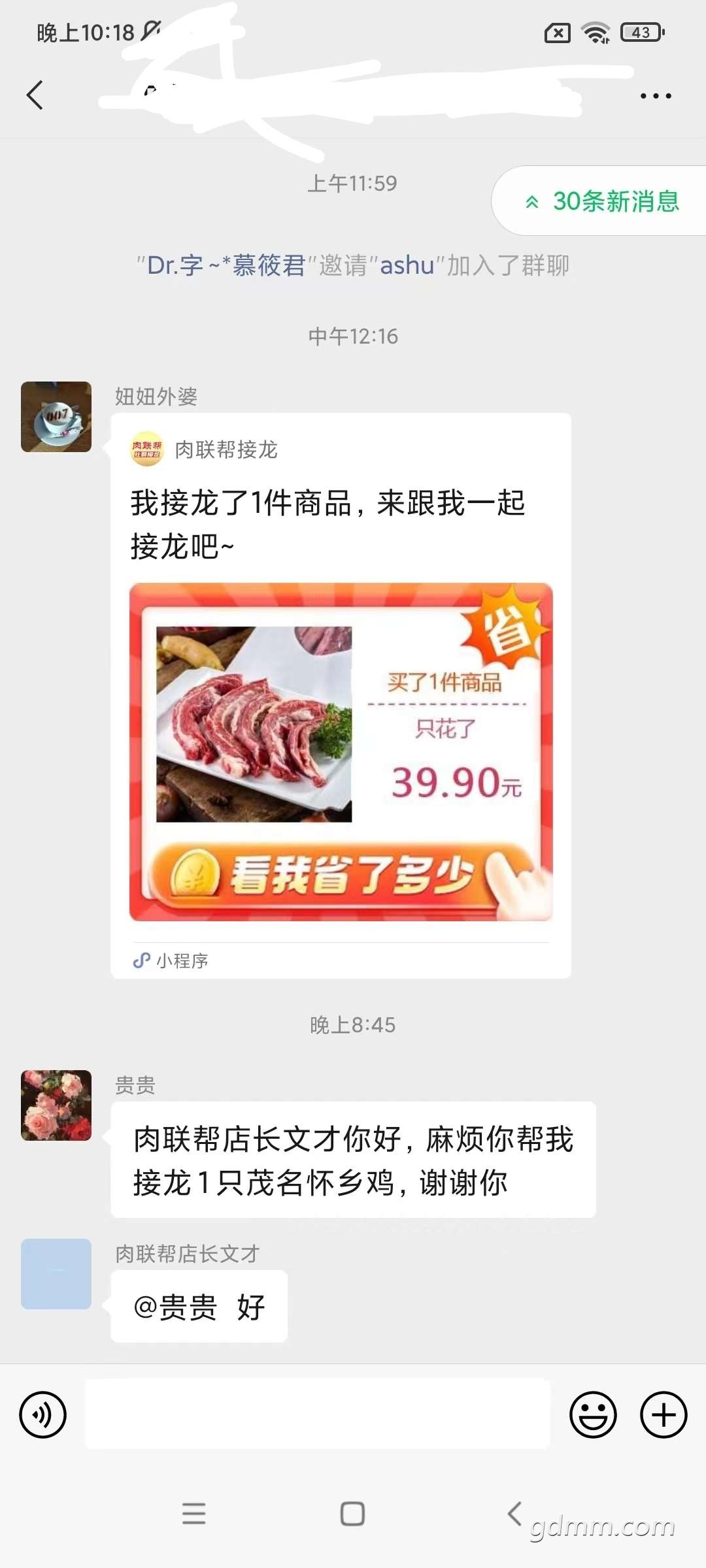Open the emoji sticker panel
Viewport: 706px width, 1568px height.
click(594, 1415)
